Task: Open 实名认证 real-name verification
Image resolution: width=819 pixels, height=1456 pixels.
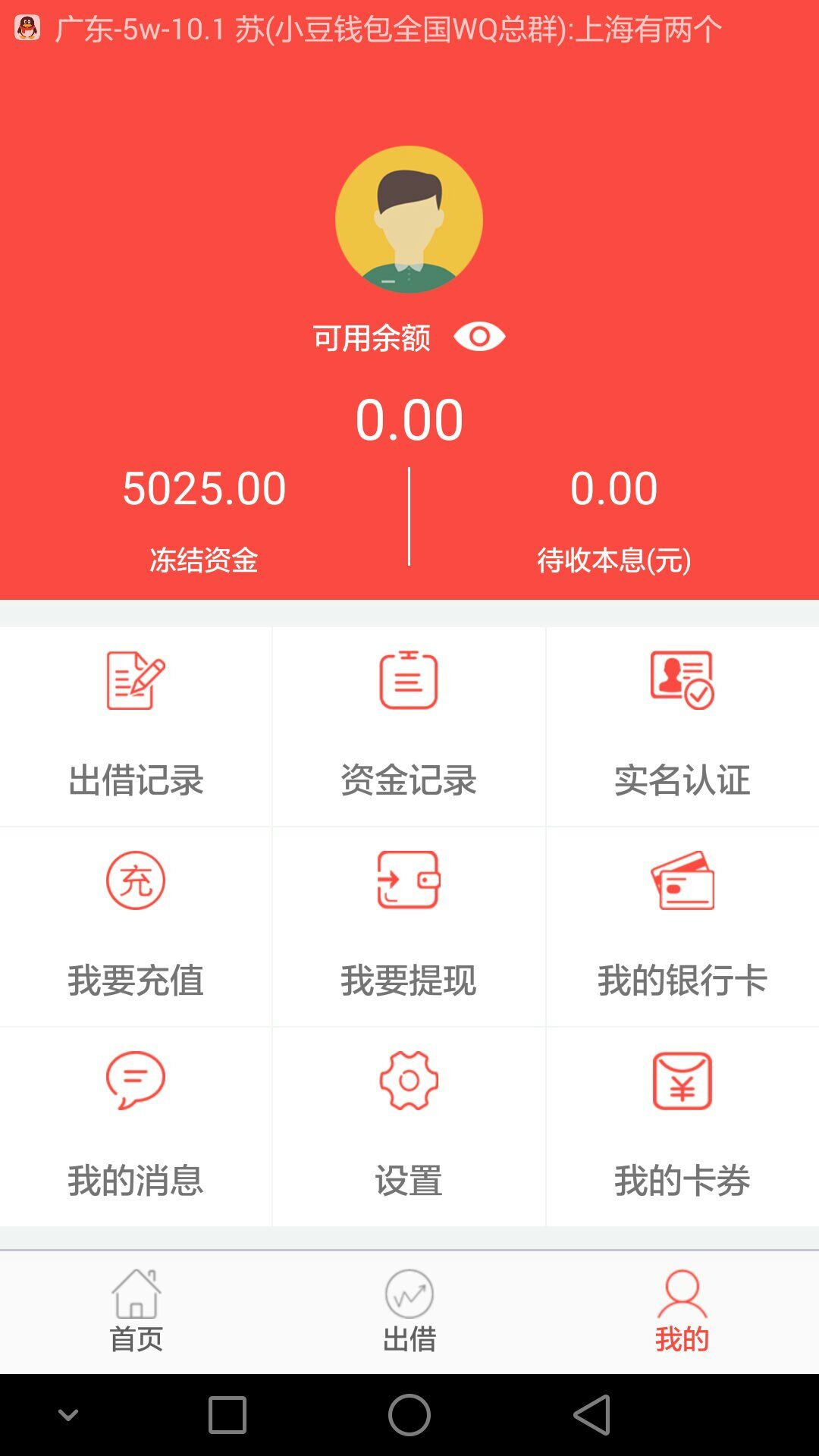Action: (682, 726)
